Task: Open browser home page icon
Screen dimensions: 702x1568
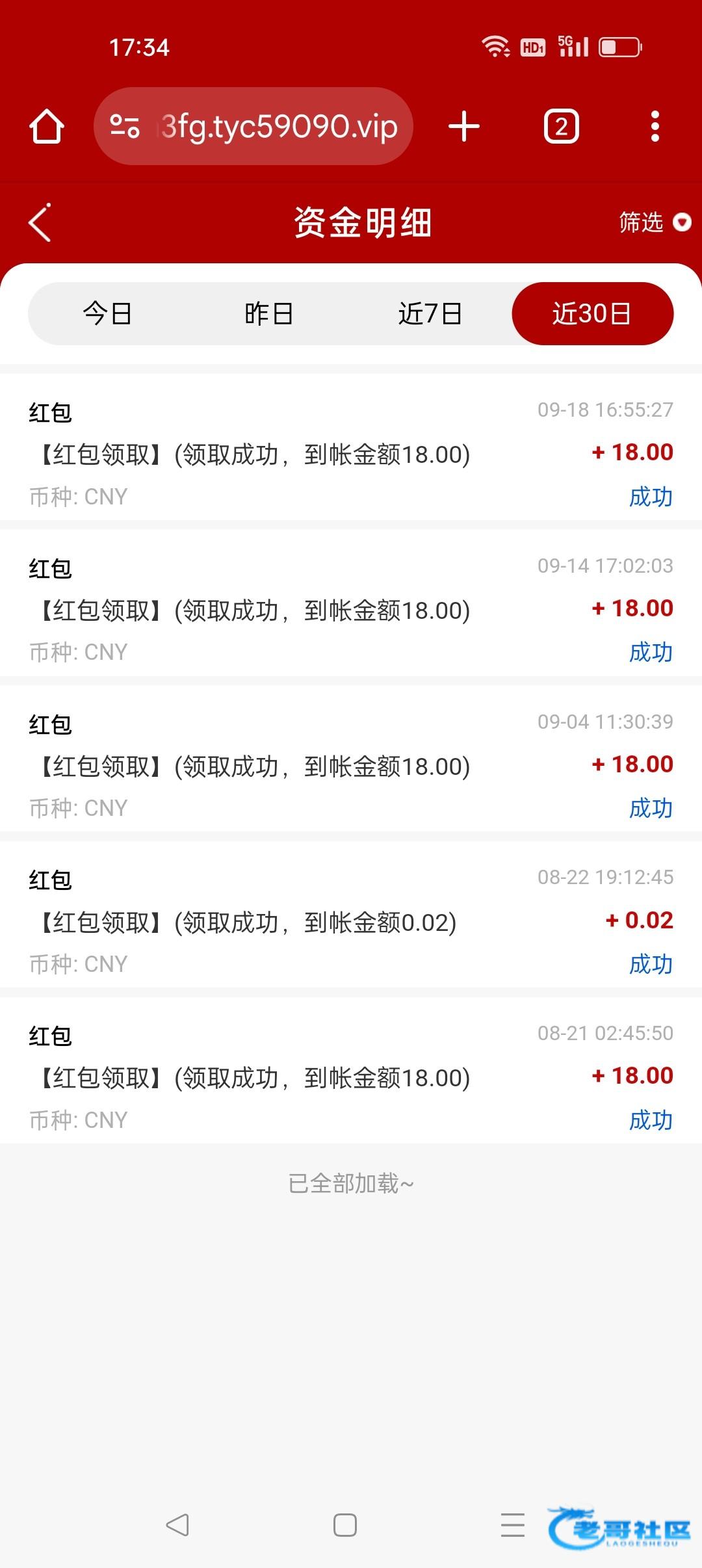Action: coord(47,126)
